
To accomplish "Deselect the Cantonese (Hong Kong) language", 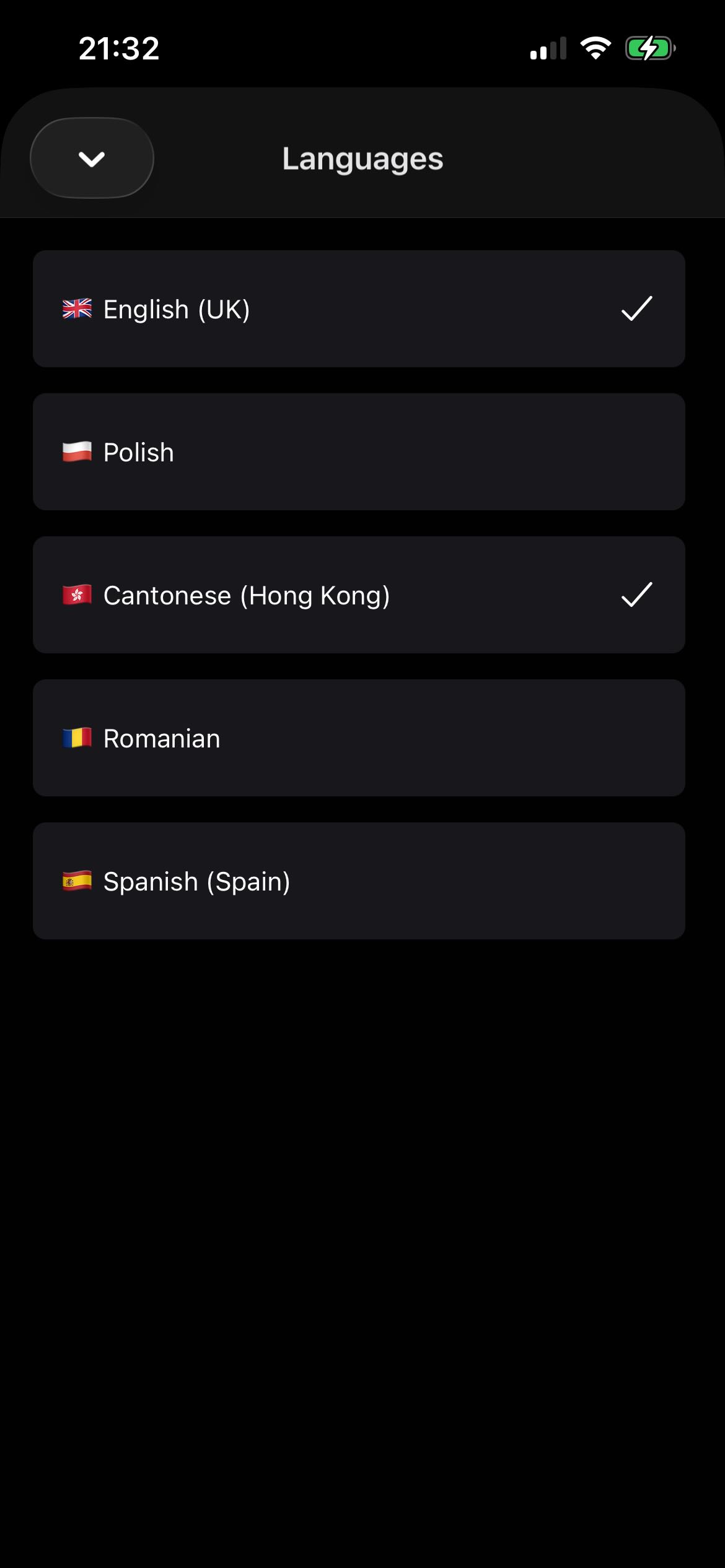I will [358, 595].
